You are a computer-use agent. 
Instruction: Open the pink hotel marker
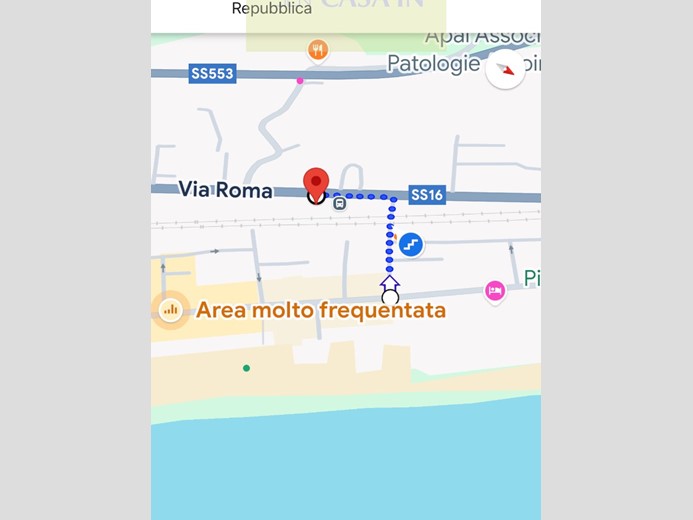[495, 291]
